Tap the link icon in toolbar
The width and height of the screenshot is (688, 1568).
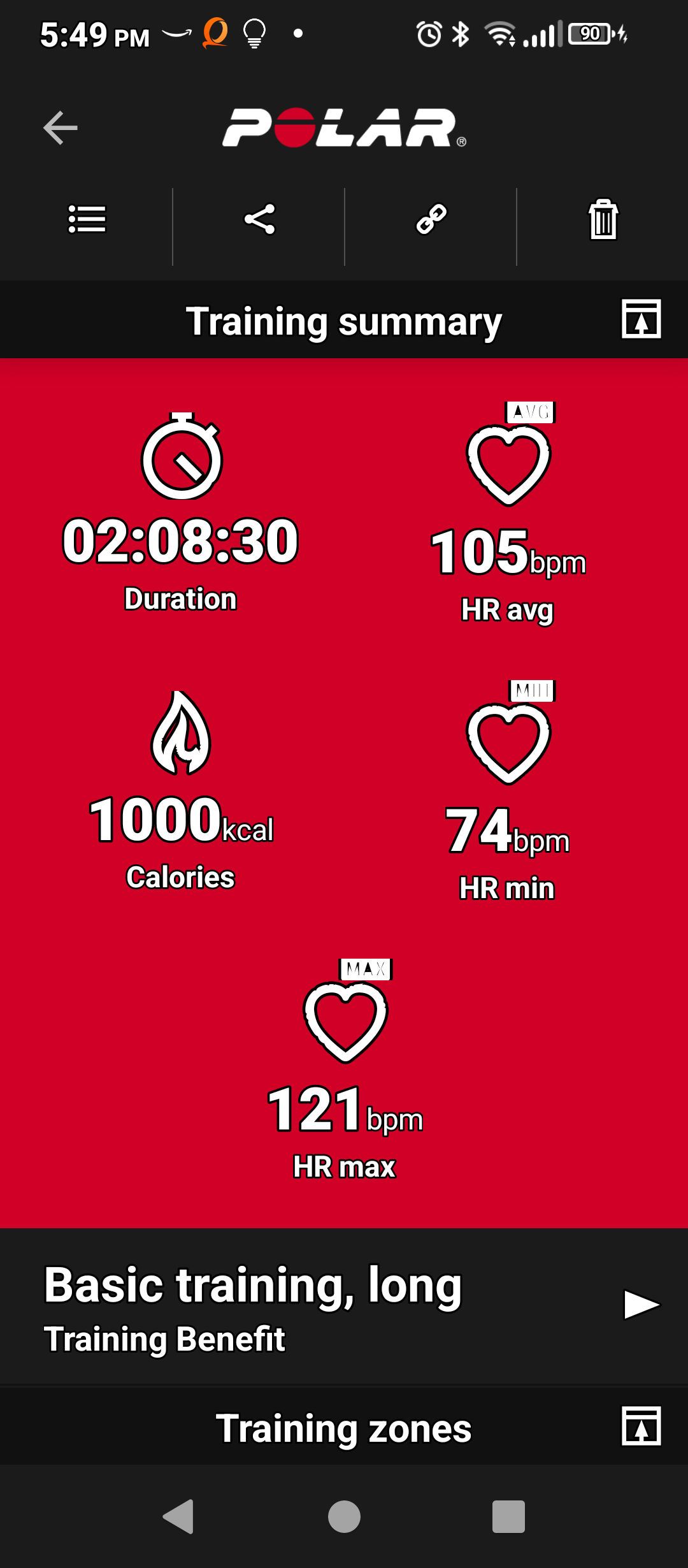[x=431, y=220]
